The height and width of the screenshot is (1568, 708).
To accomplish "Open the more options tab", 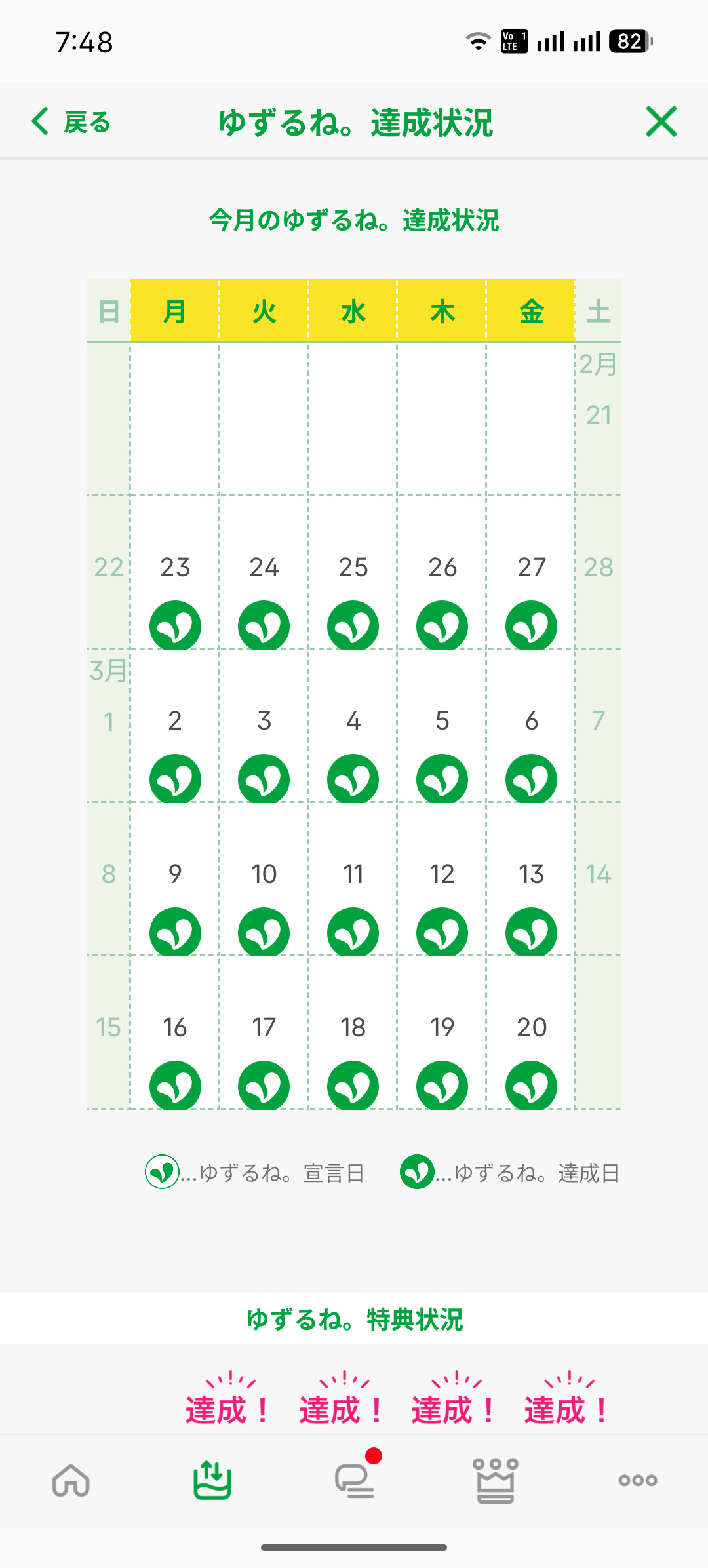I will click(637, 1480).
